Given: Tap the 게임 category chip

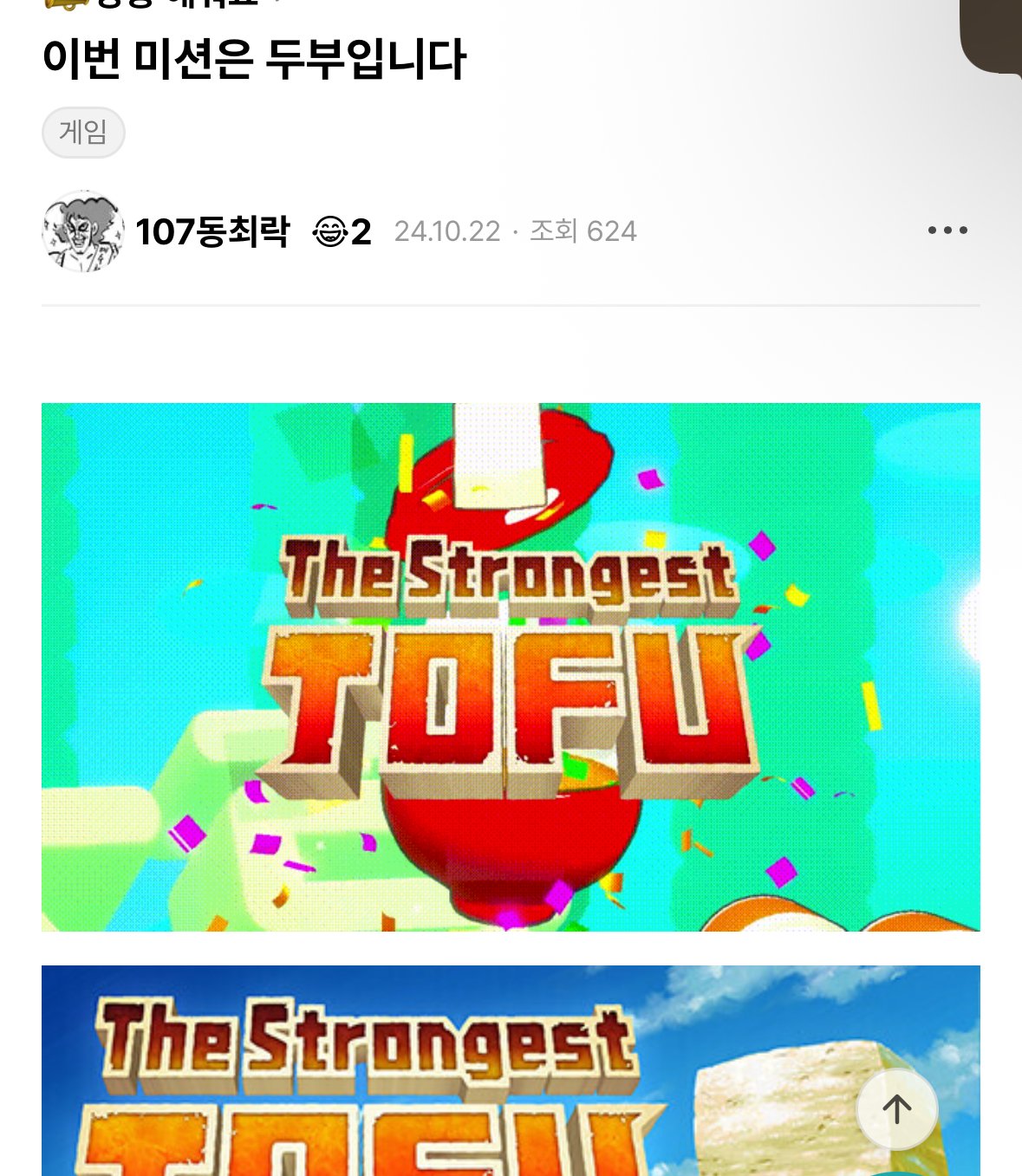Looking at the screenshot, I should coord(83,133).
